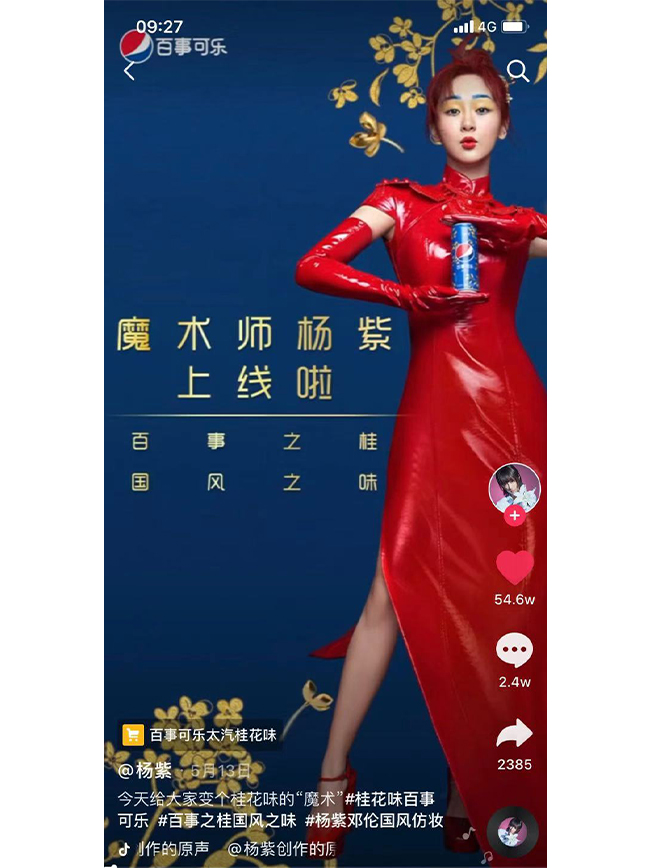Share this video via the arrow icon
The image size is (652, 868).
pos(514,734)
